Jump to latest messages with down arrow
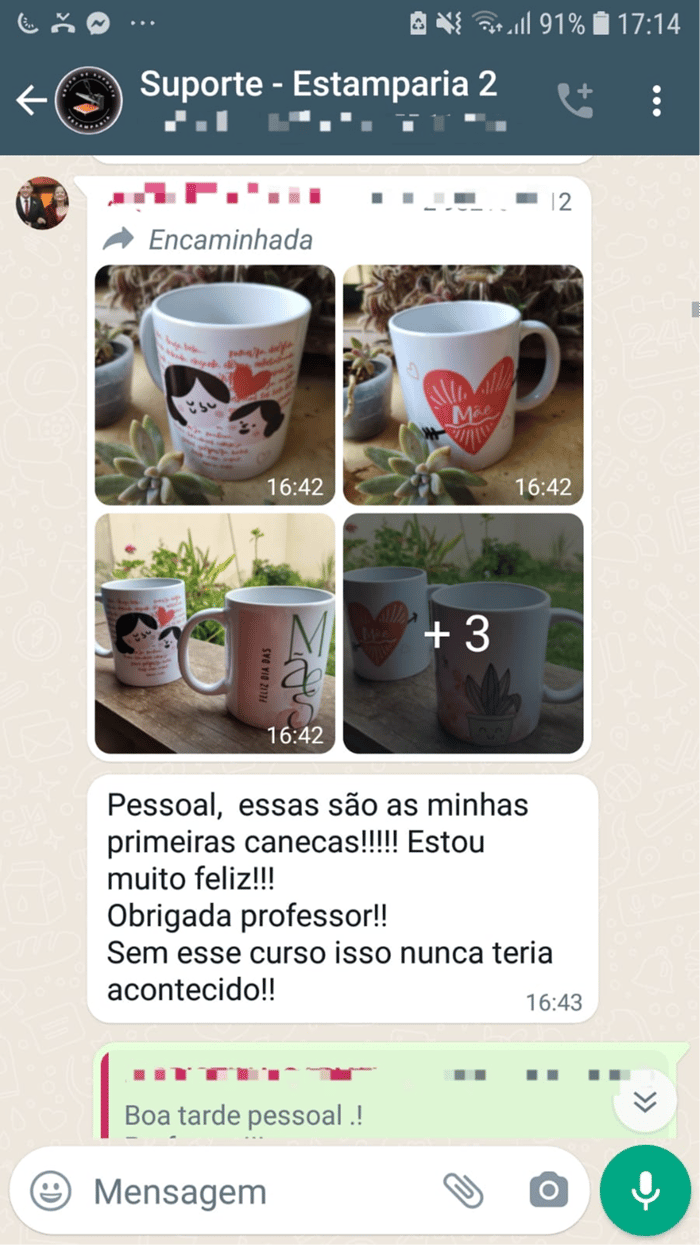The height and width of the screenshot is (1245, 700). pos(645,1101)
